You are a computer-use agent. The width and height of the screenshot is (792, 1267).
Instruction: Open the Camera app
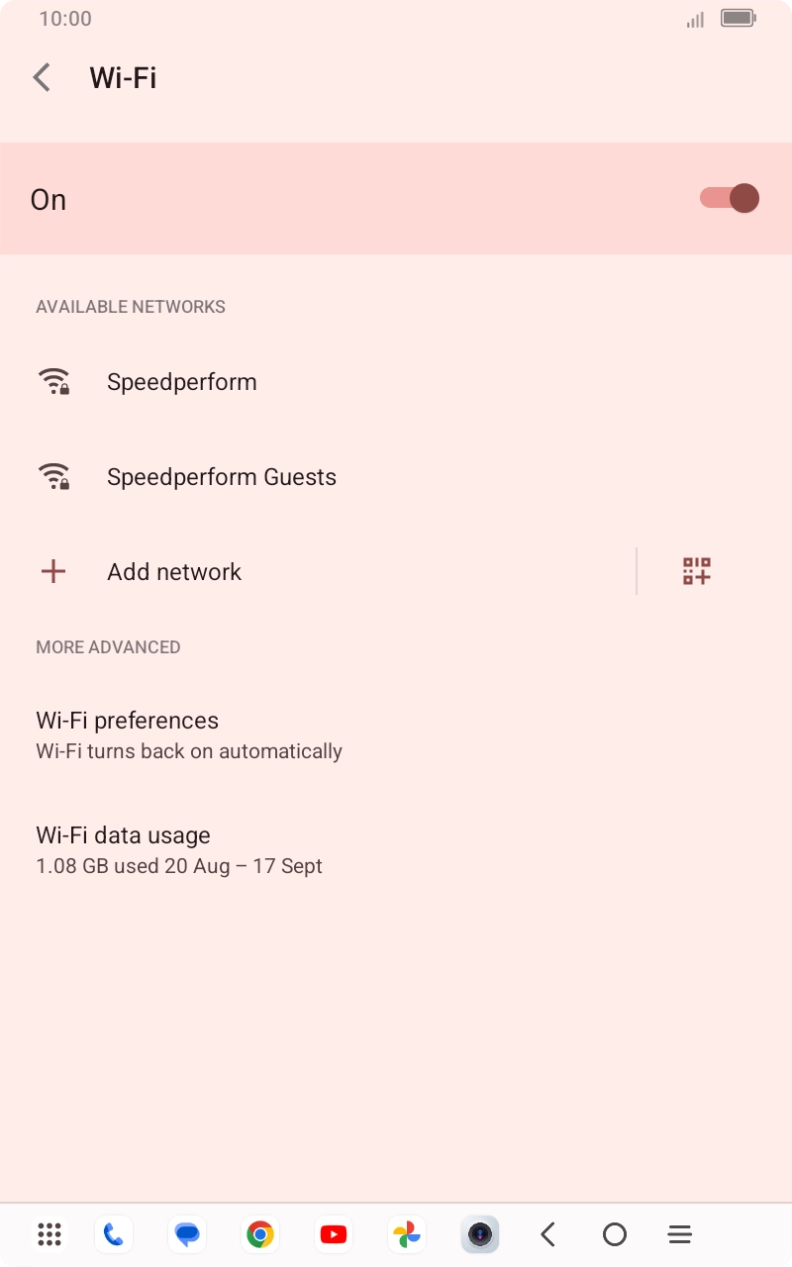(480, 1234)
